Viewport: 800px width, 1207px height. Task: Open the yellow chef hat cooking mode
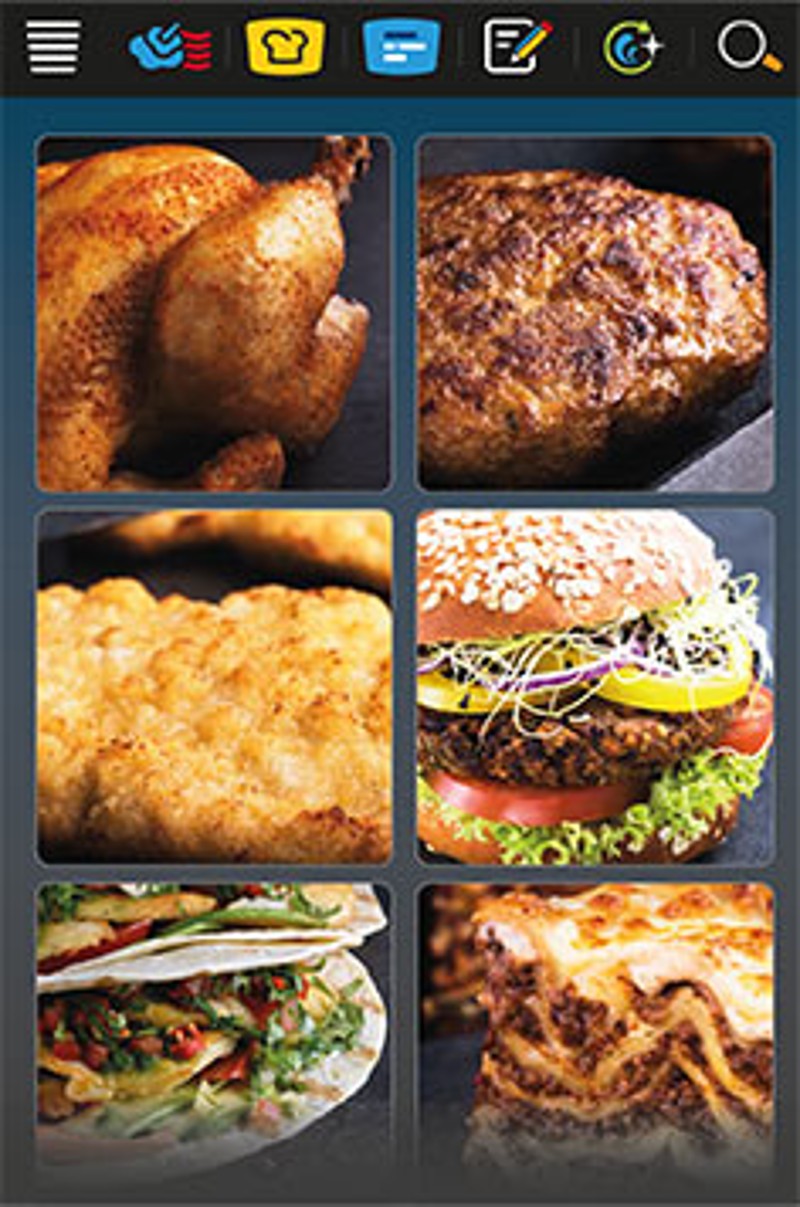tap(286, 47)
